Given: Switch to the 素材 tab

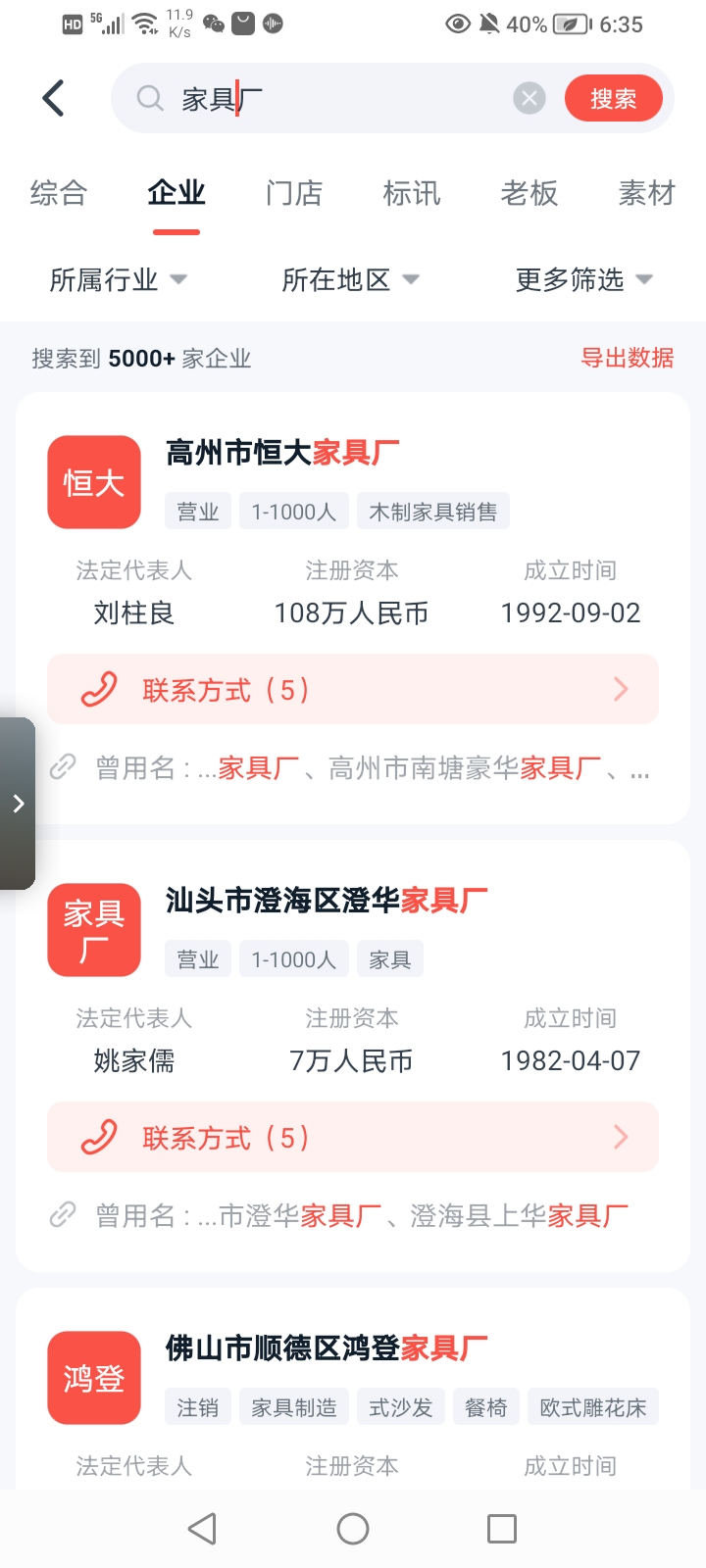Looking at the screenshot, I should pyautogui.click(x=646, y=193).
